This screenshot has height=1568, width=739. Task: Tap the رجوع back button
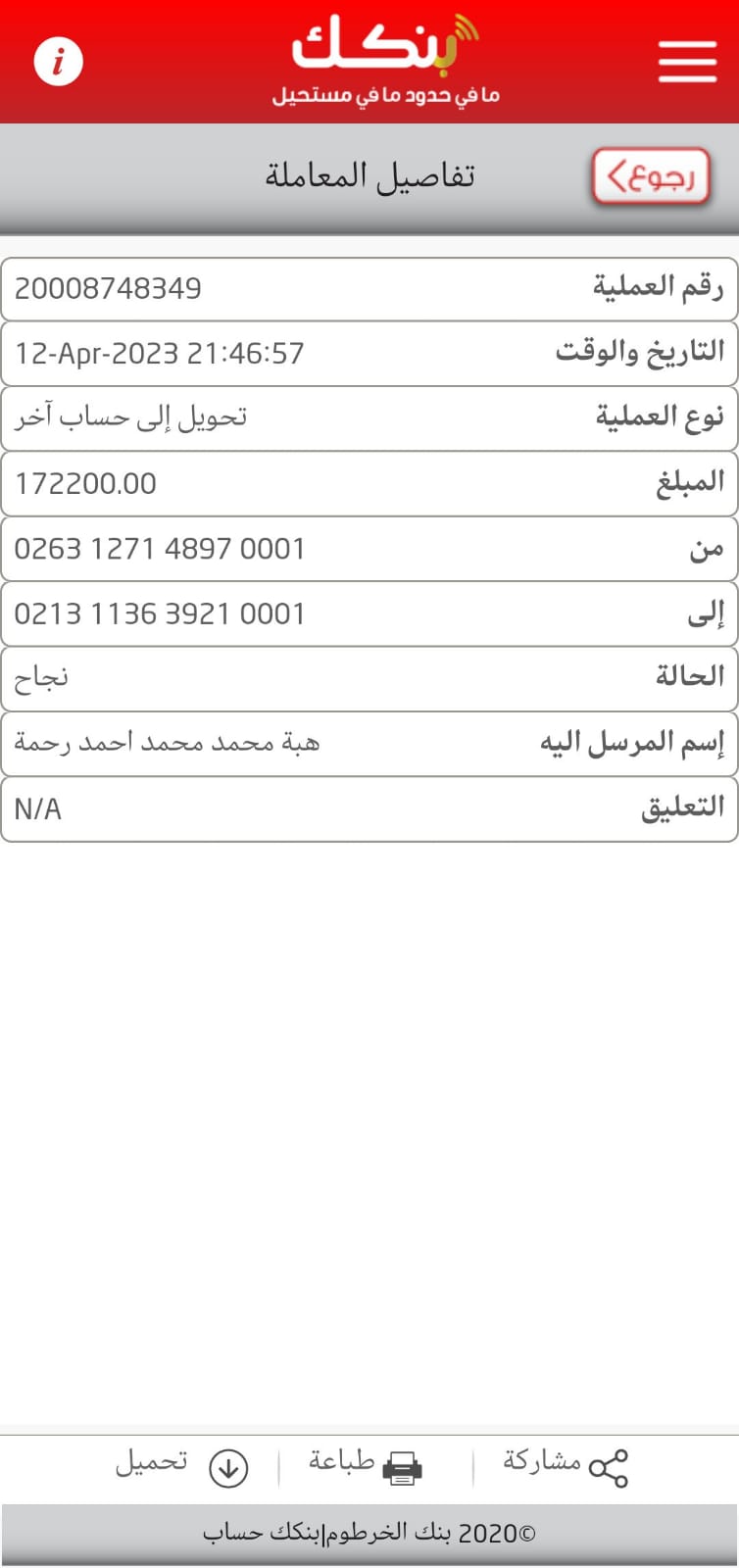651,177
